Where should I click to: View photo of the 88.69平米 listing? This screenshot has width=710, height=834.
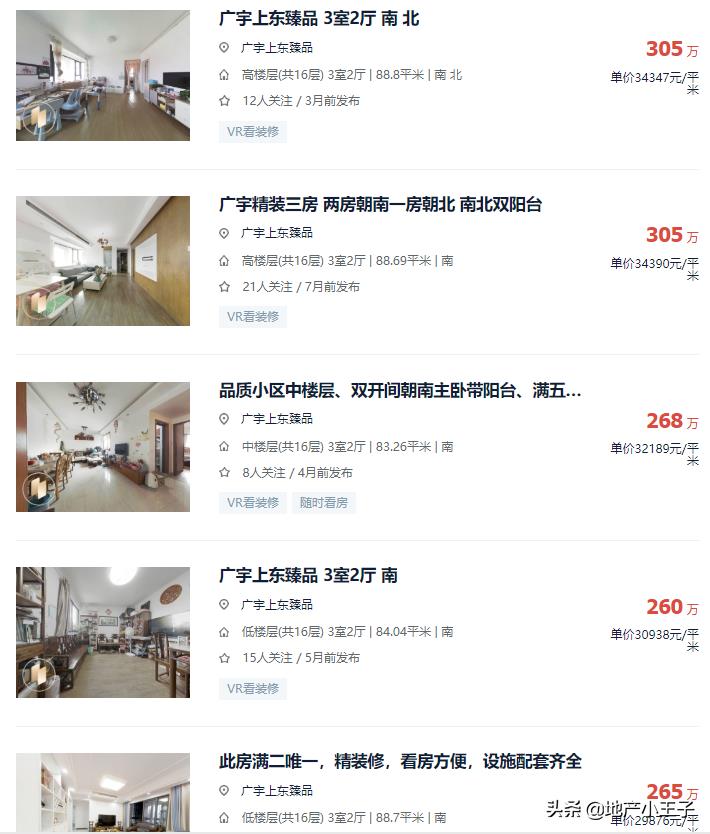[x=103, y=261]
